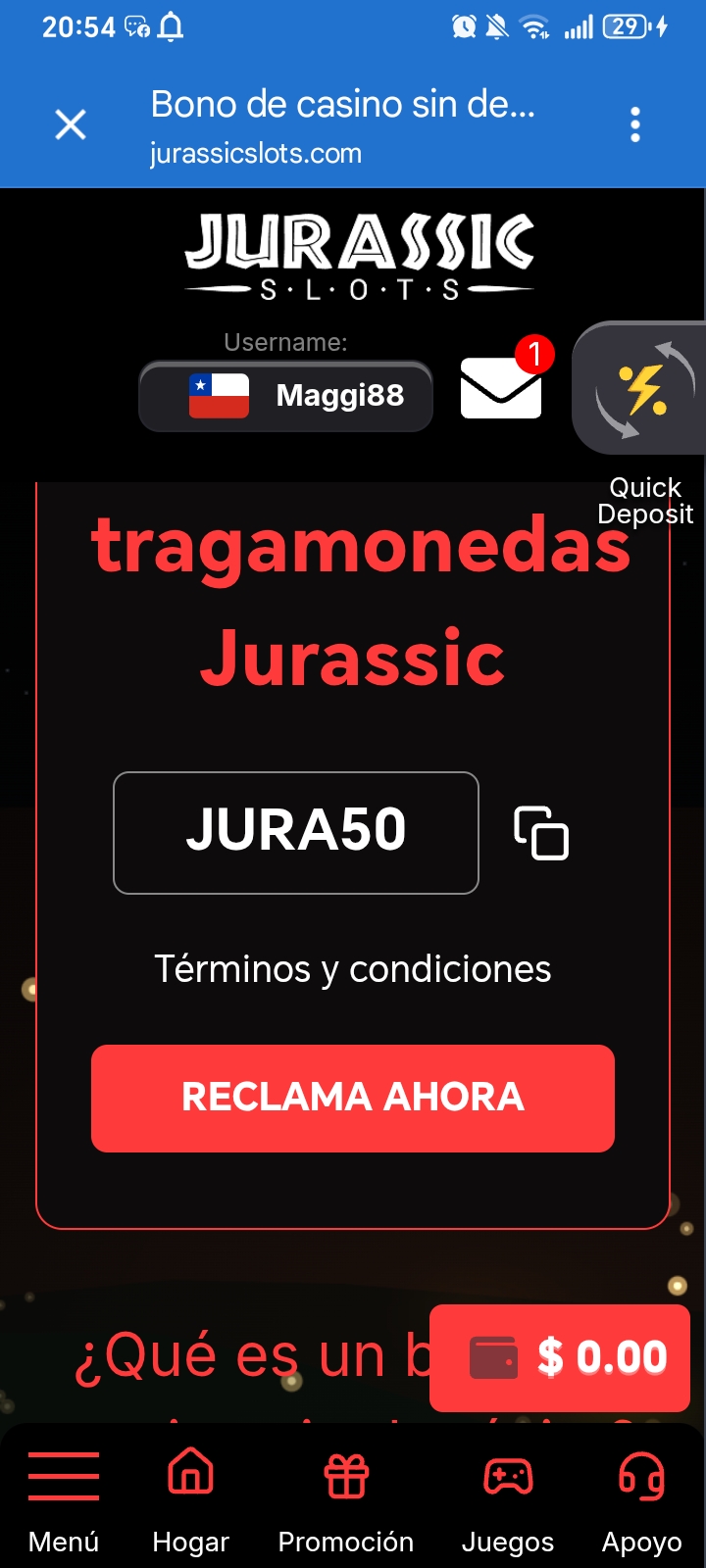Open the browser overflow menu

click(635, 124)
